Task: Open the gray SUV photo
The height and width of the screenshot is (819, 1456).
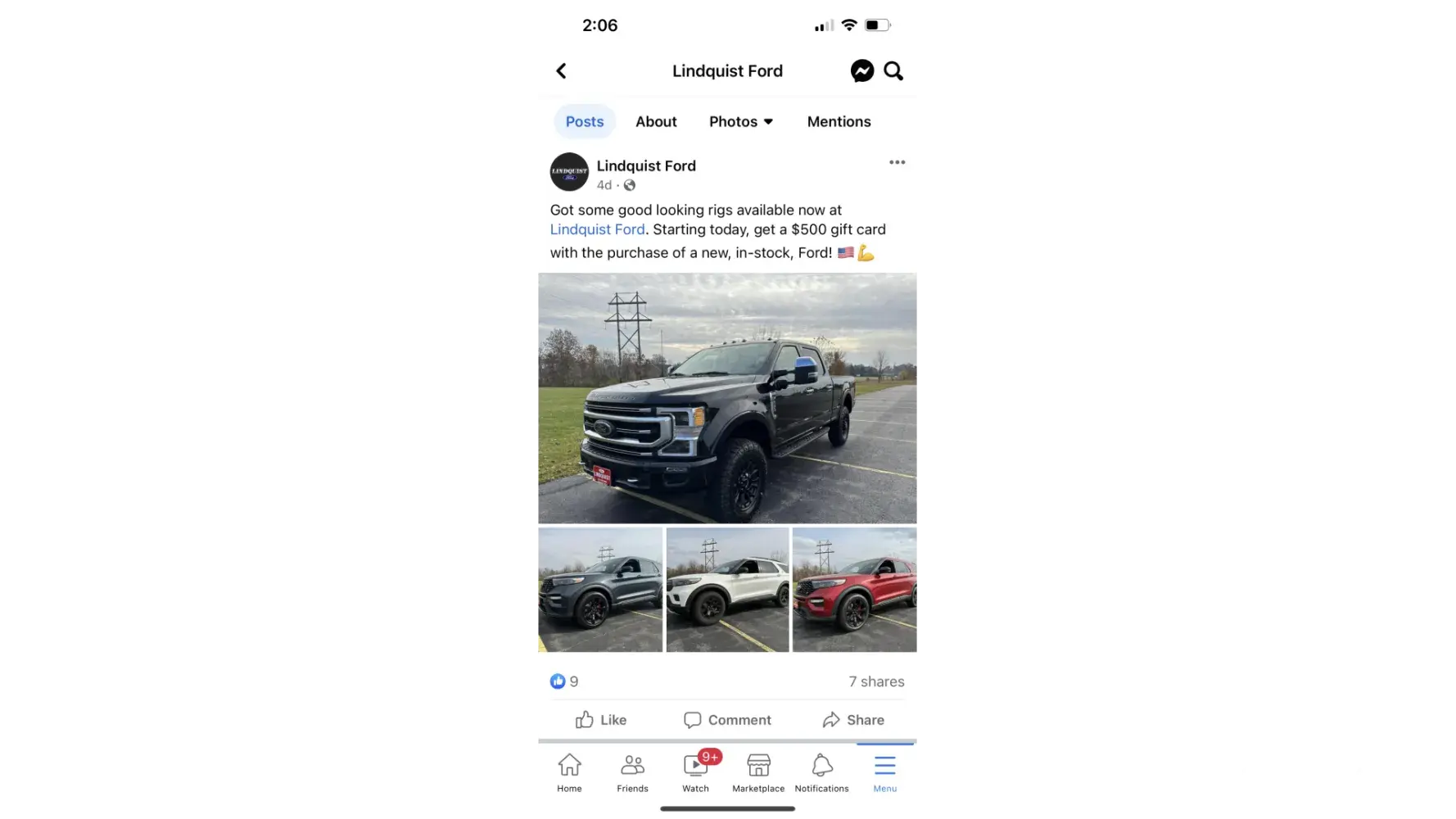Action: [599, 590]
